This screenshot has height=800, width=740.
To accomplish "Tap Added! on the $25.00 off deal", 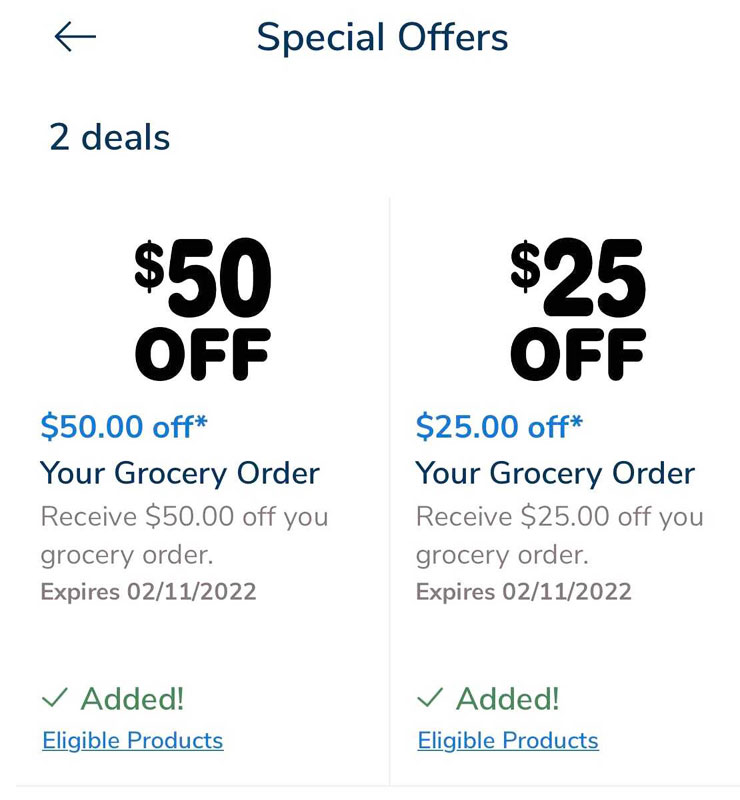I will click(489, 698).
